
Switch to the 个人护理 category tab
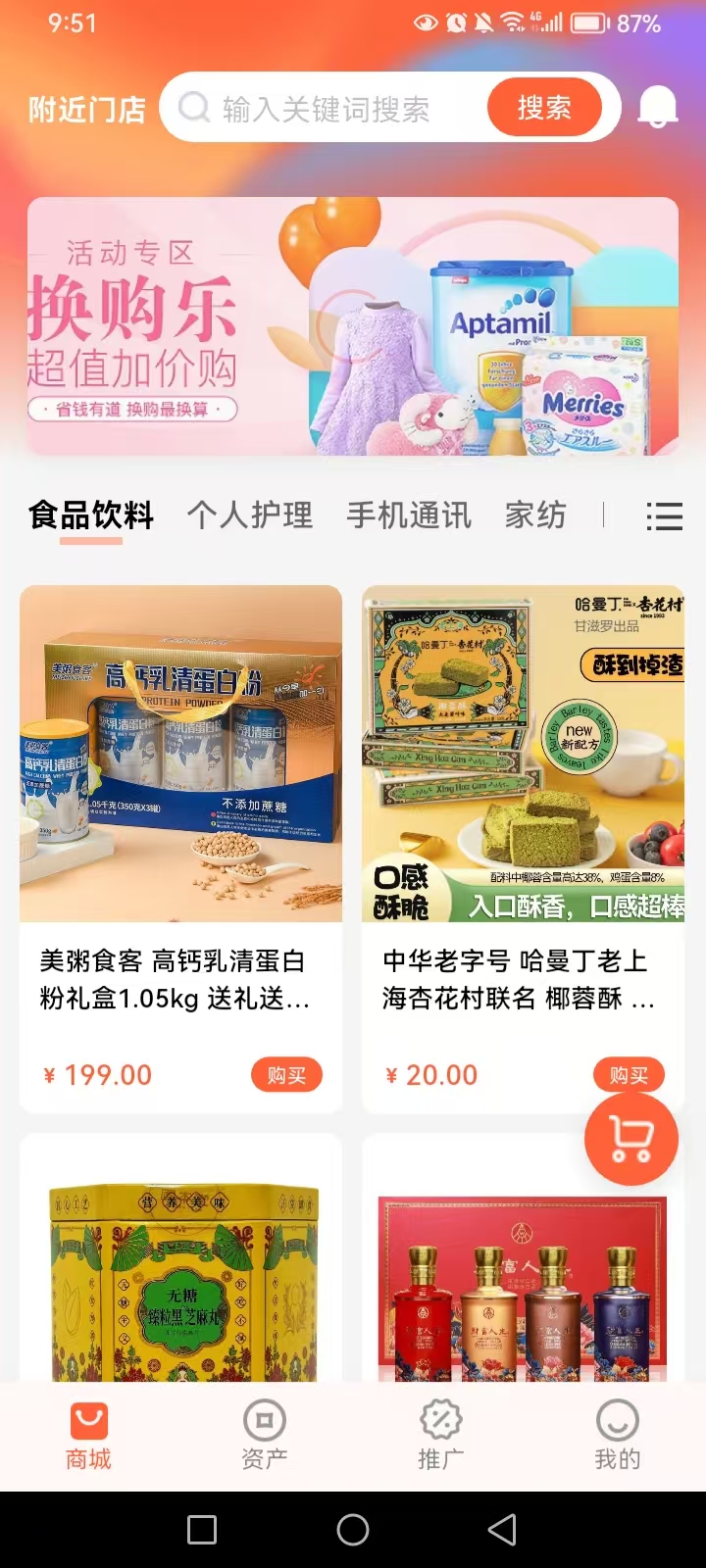click(250, 515)
